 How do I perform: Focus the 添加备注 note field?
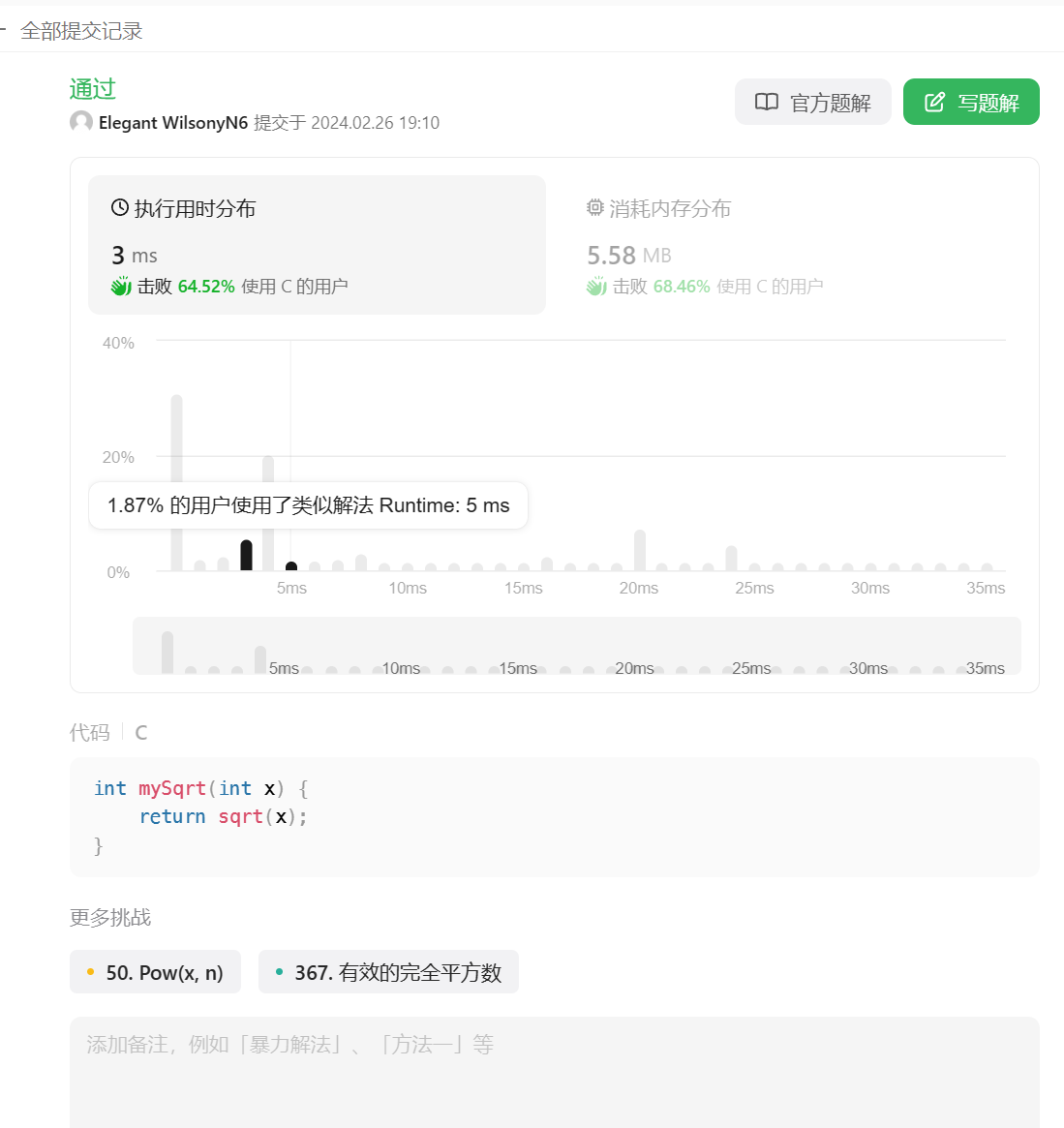pyautogui.click(x=554, y=1070)
